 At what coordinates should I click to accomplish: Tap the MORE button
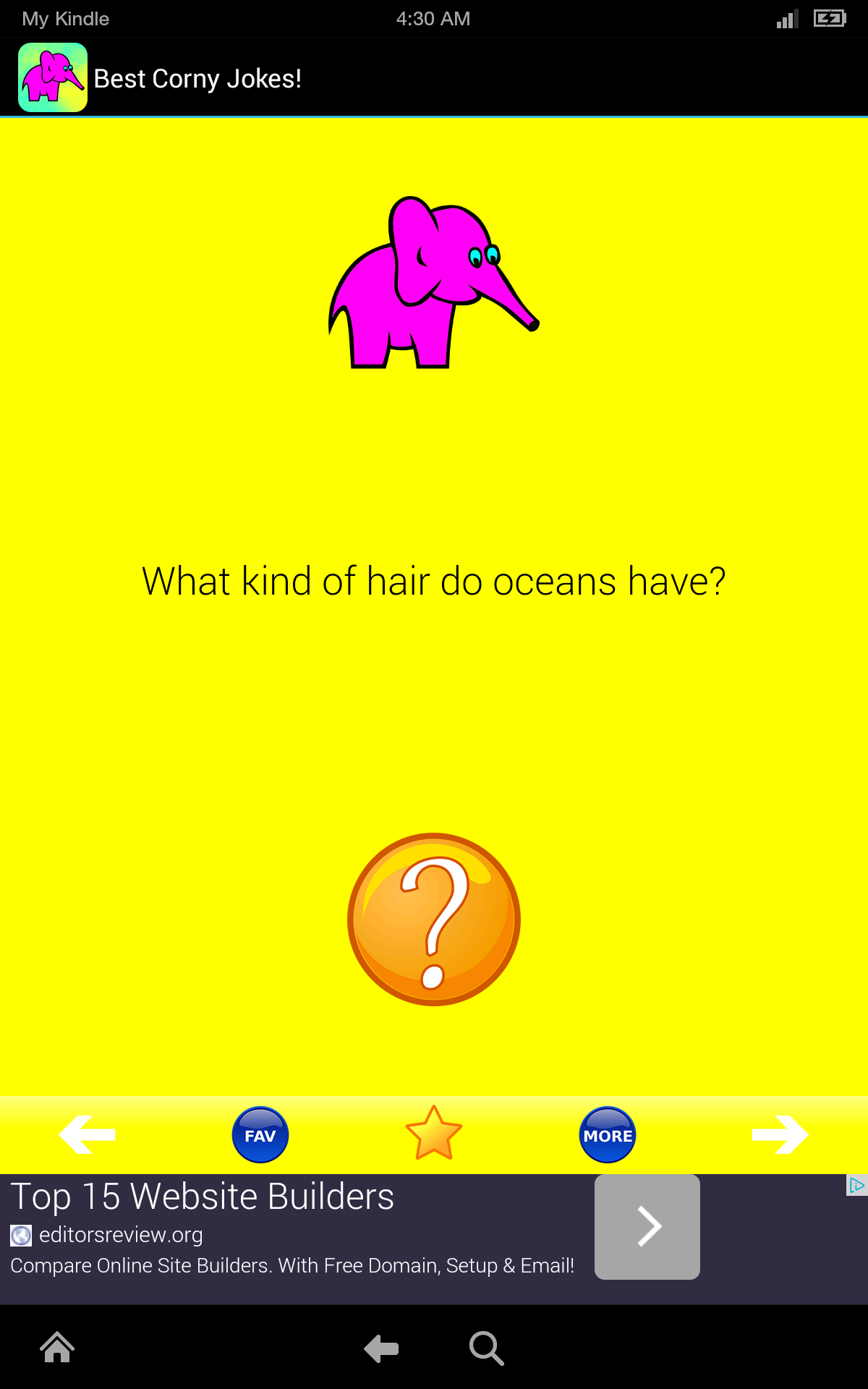[x=608, y=1134]
